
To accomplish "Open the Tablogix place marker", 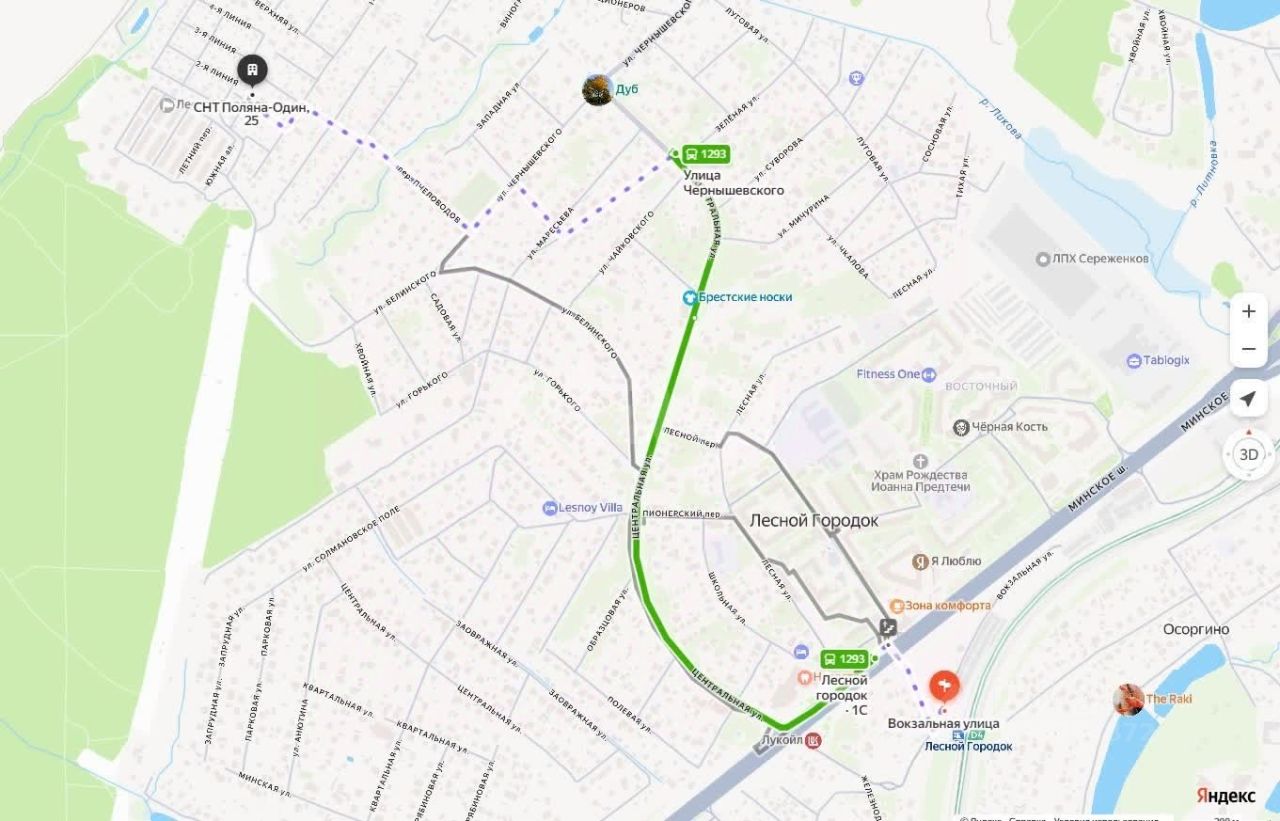I will point(1134,360).
